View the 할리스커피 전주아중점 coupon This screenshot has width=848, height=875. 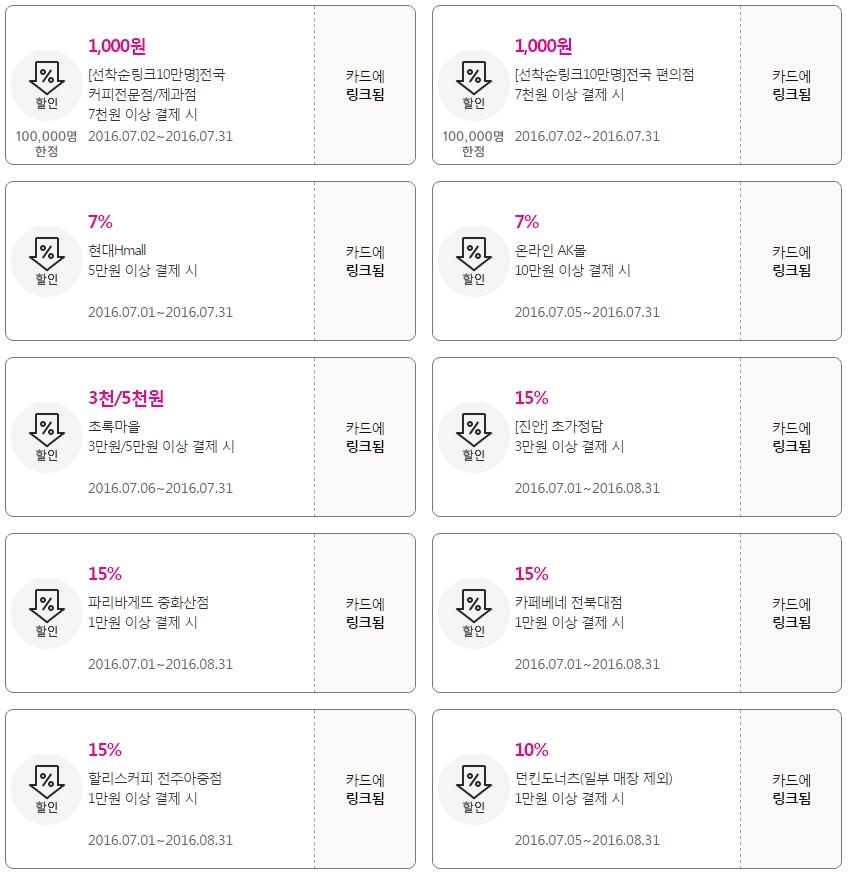click(210, 789)
